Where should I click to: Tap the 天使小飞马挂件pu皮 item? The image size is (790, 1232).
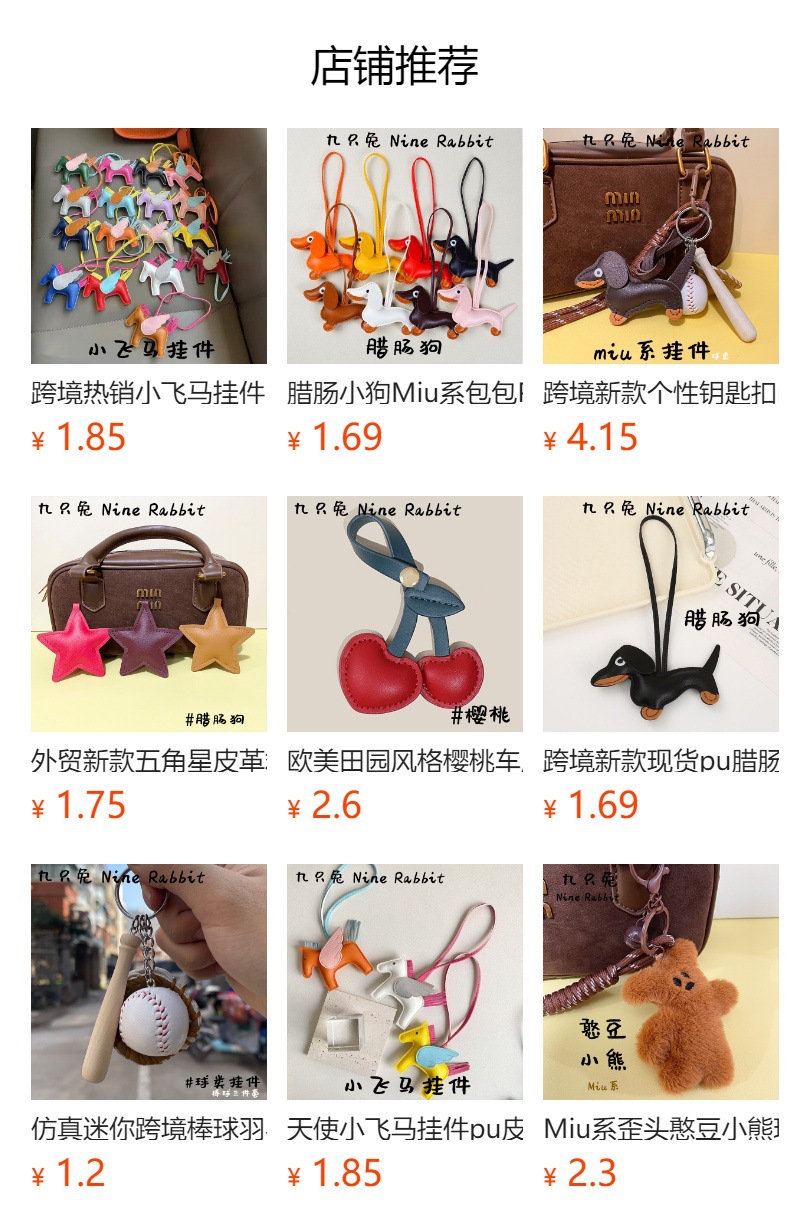(x=405, y=982)
